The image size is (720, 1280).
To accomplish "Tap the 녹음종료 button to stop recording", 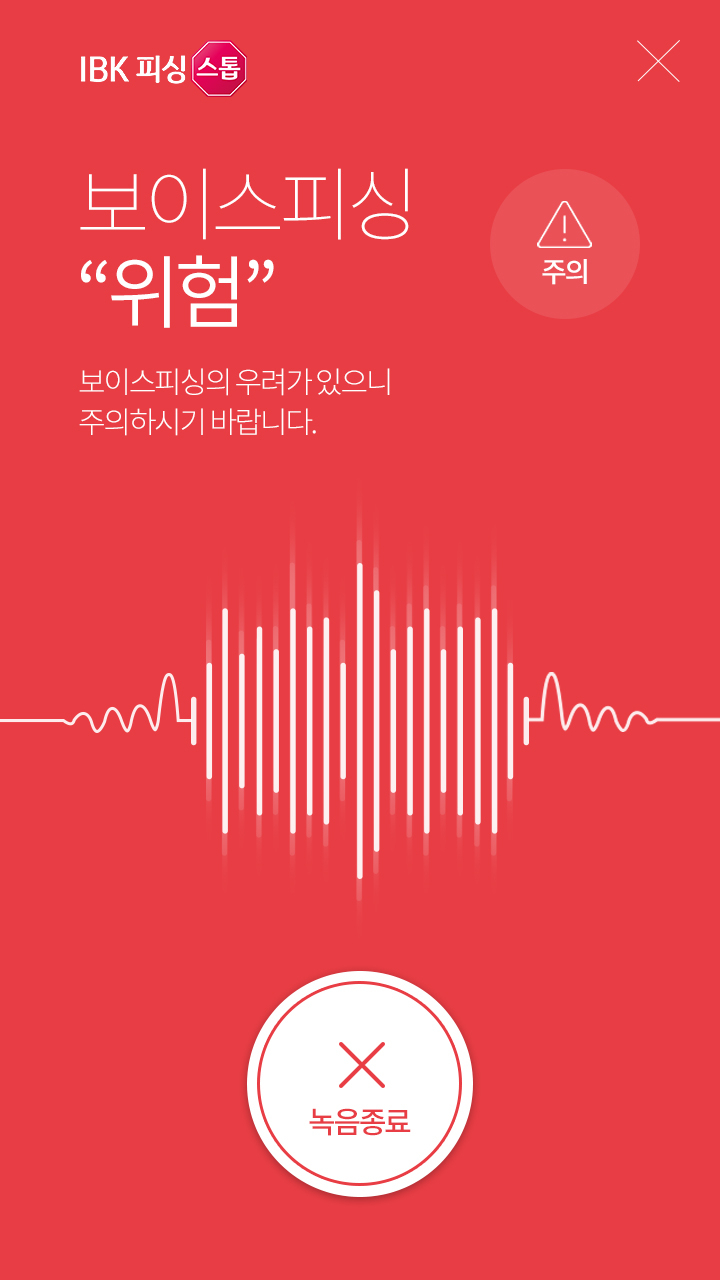I will 360,1084.
